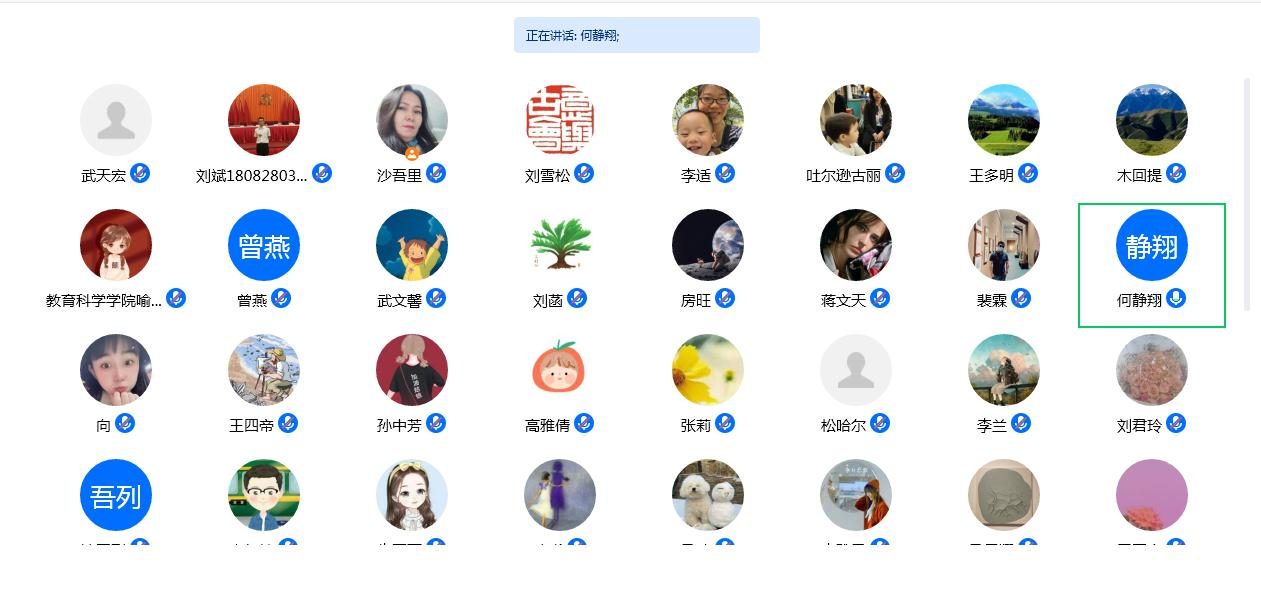Tap 武文馨's avatar
1261x597 pixels.
coord(411,245)
